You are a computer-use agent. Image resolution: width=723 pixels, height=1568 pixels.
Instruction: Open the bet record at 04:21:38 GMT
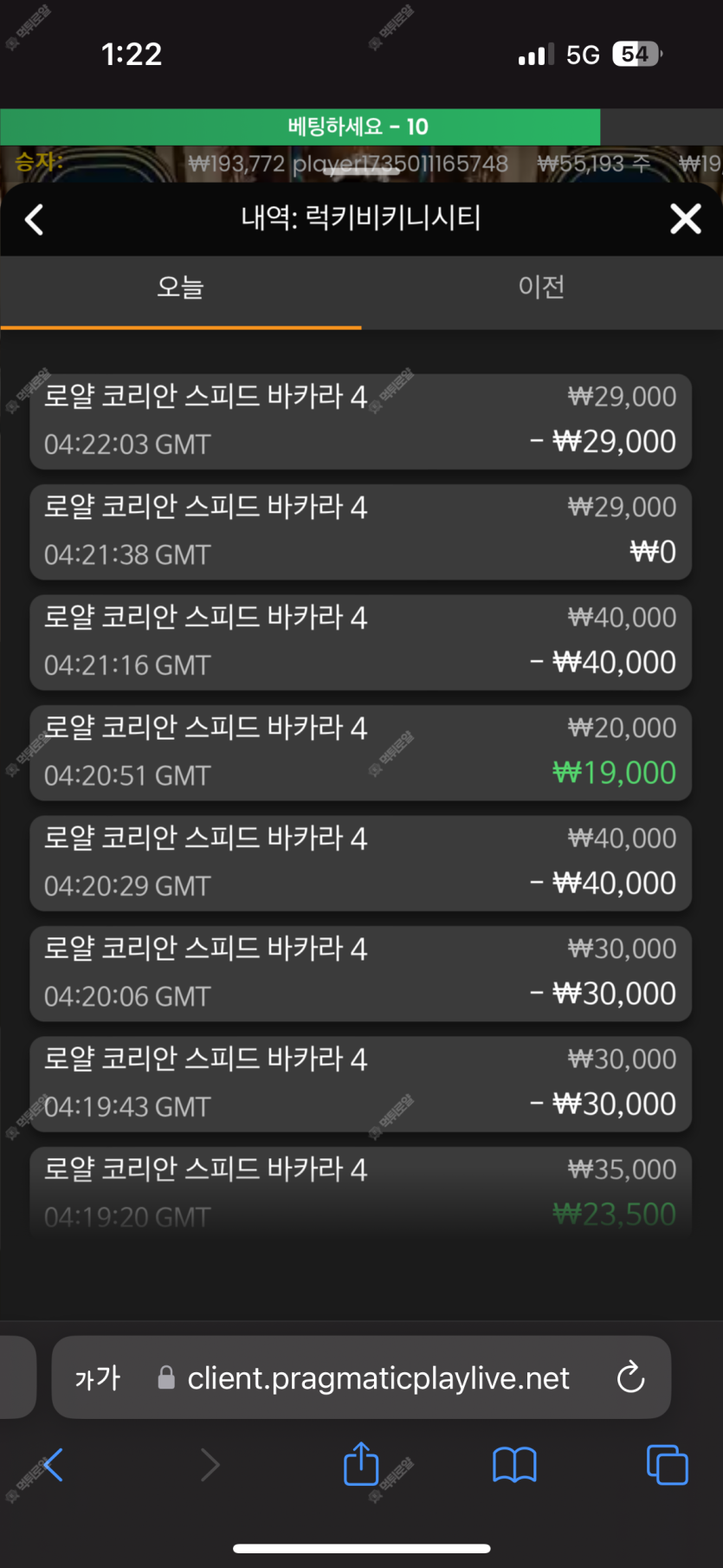pyautogui.click(x=360, y=532)
